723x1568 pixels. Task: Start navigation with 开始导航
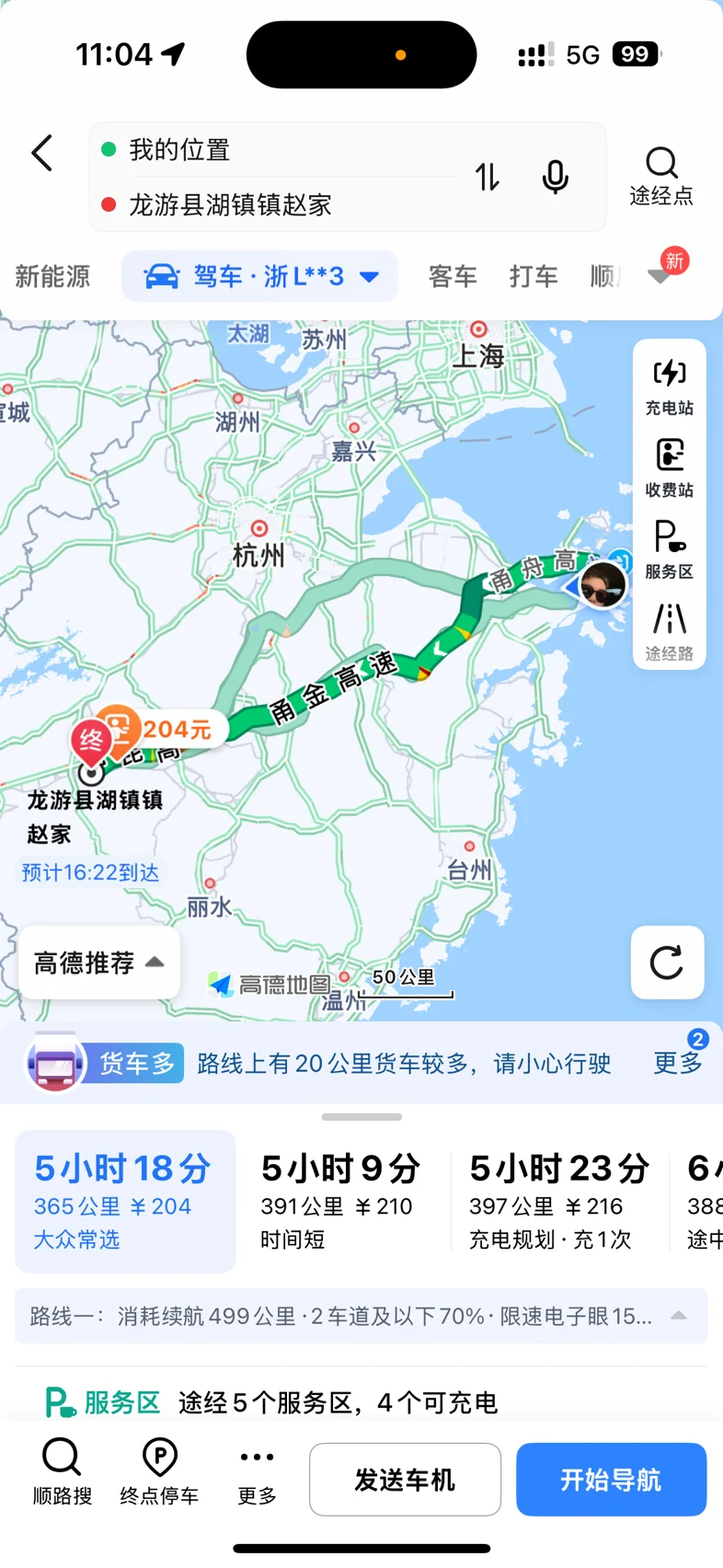611,1480
